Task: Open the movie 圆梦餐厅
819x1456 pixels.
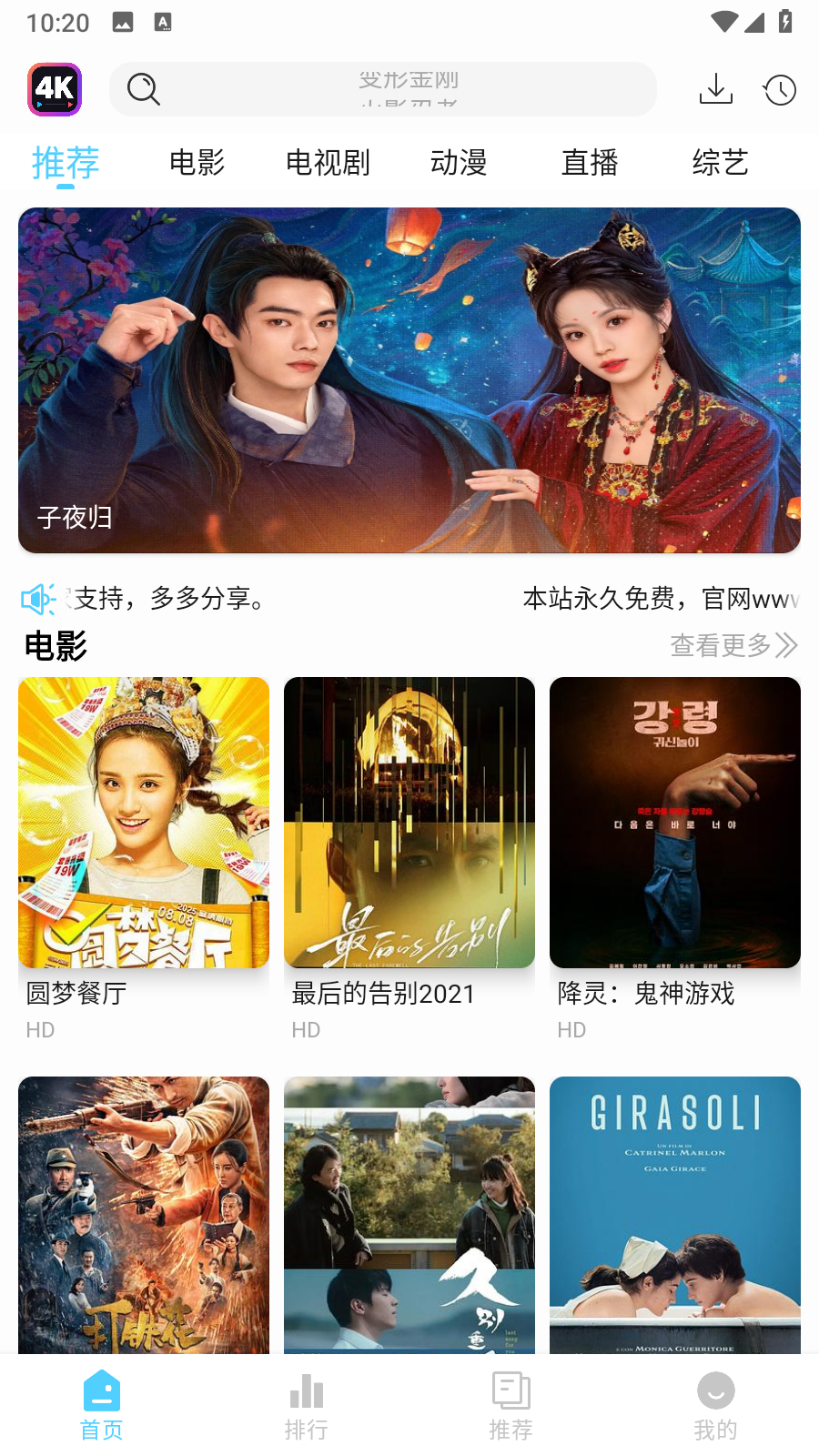Action: [x=144, y=823]
